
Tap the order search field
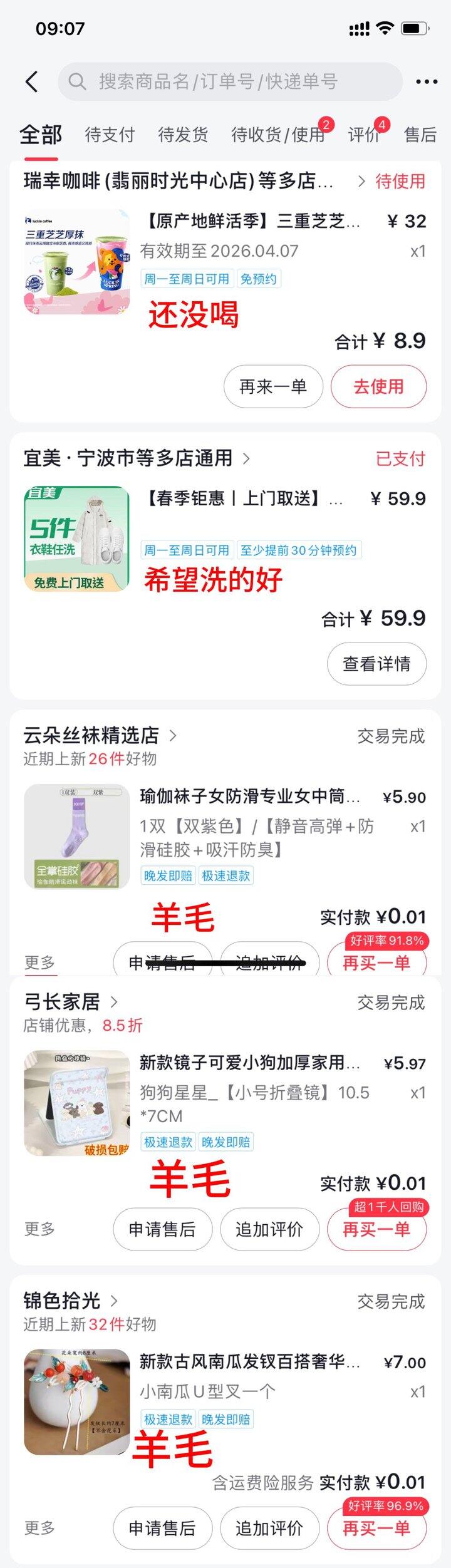click(231, 81)
